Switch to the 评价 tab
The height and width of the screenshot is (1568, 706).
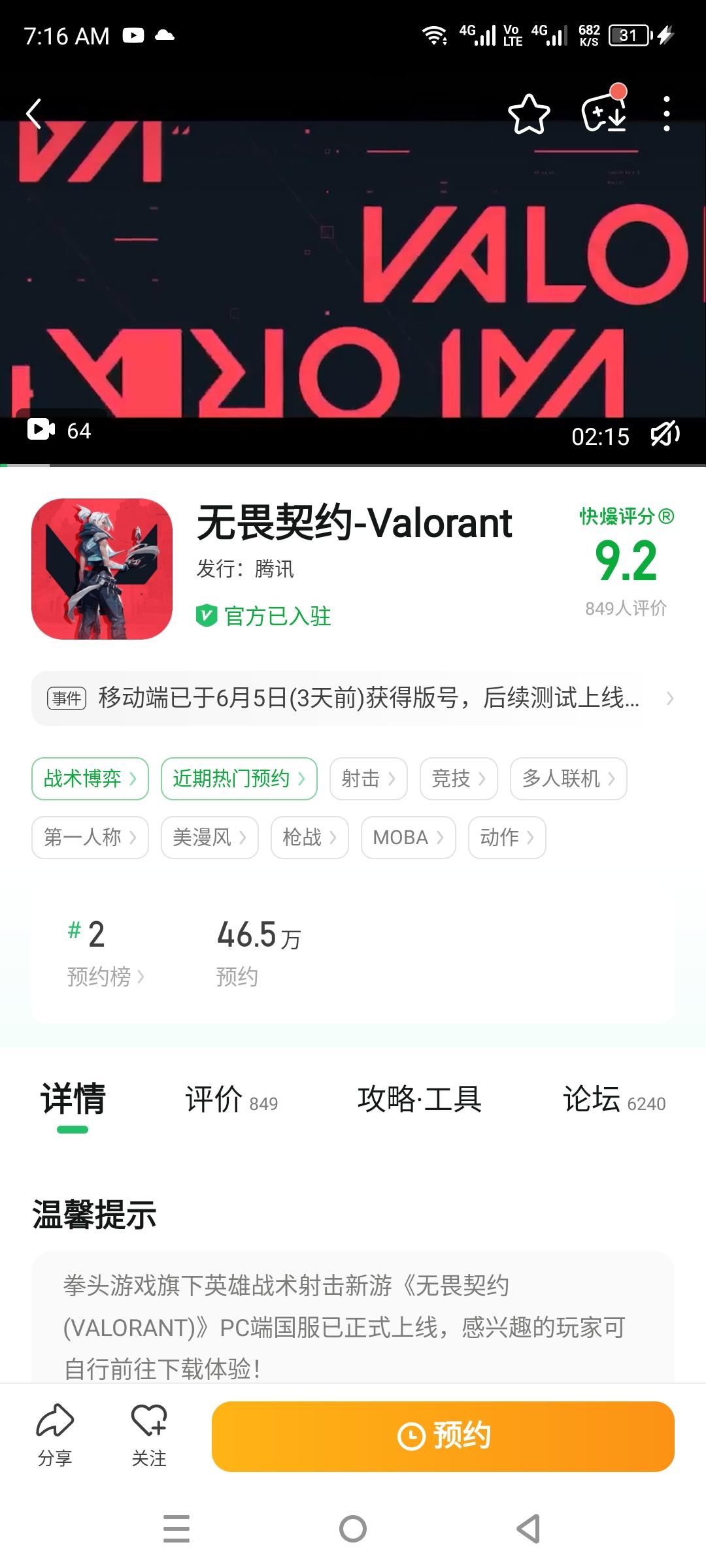pyautogui.click(x=231, y=1100)
